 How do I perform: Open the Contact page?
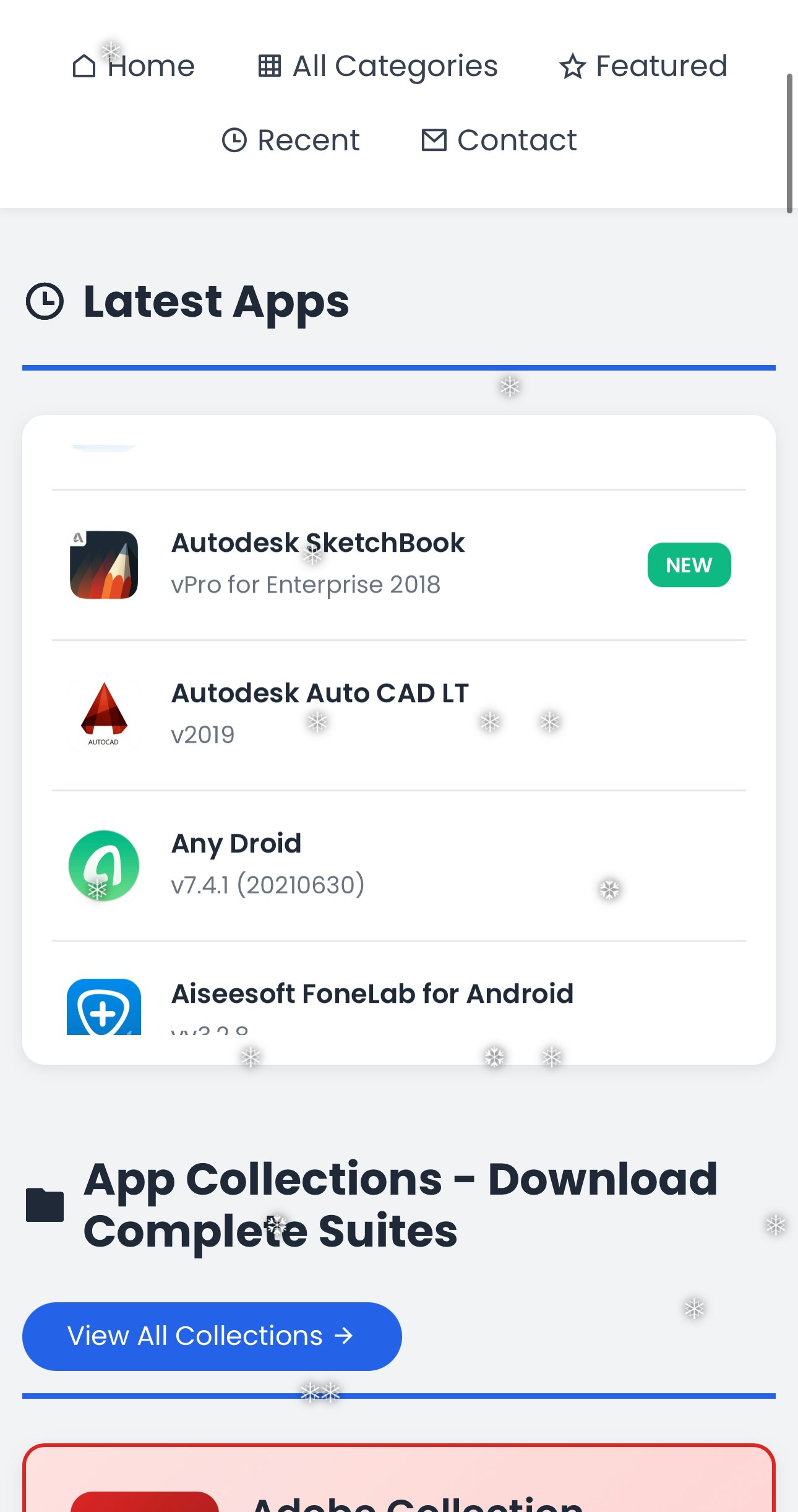point(499,140)
